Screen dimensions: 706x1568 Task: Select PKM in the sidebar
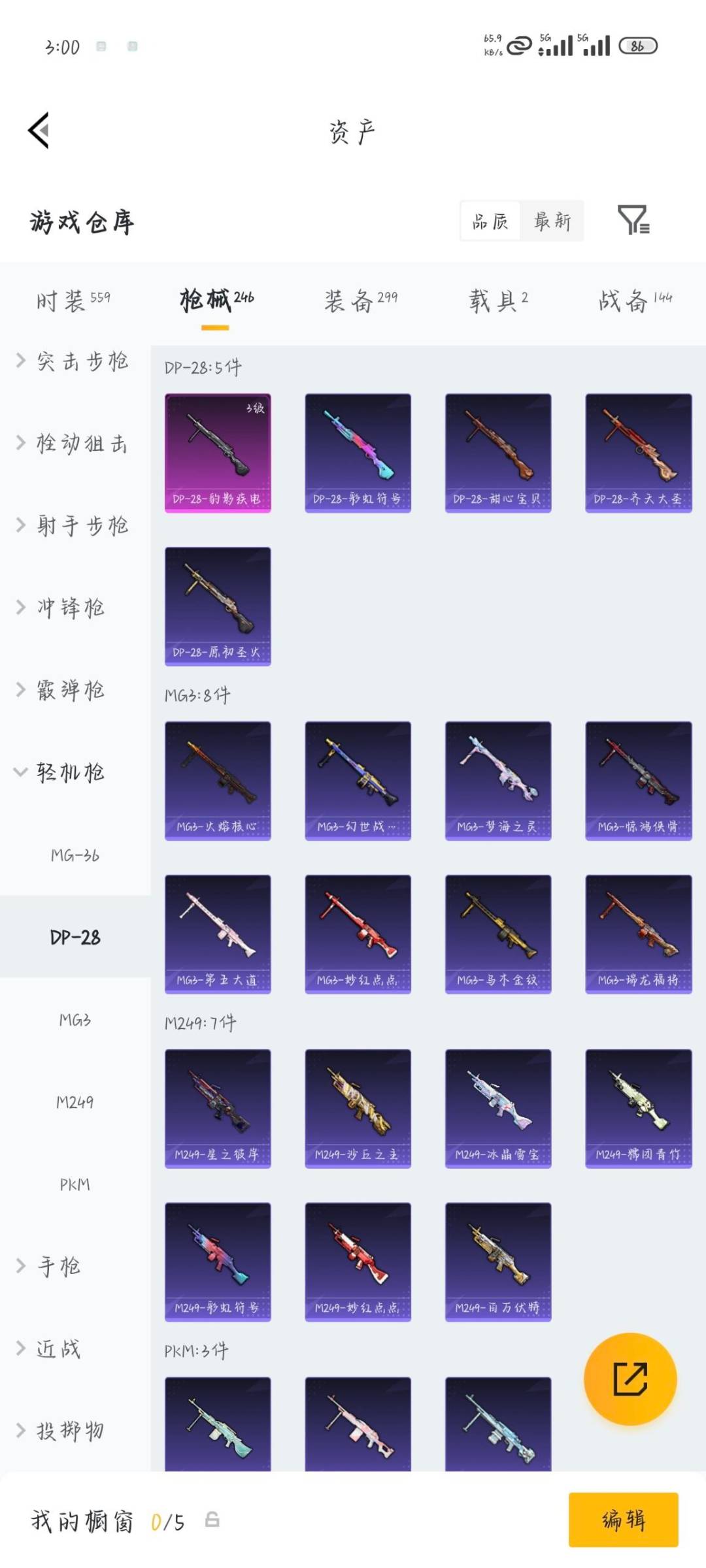click(75, 1184)
